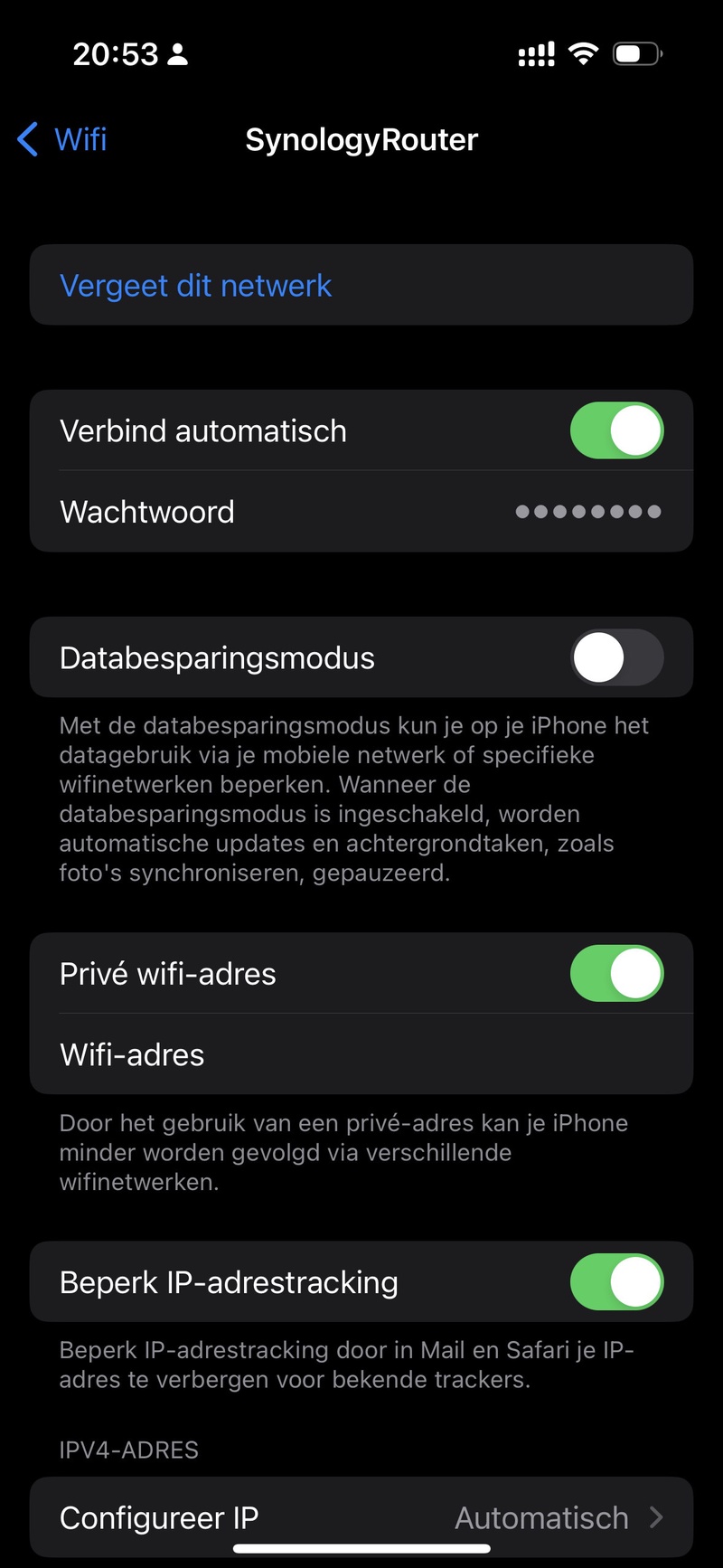Open the Configureer IP options
723x1568 pixels.
pos(361,1517)
